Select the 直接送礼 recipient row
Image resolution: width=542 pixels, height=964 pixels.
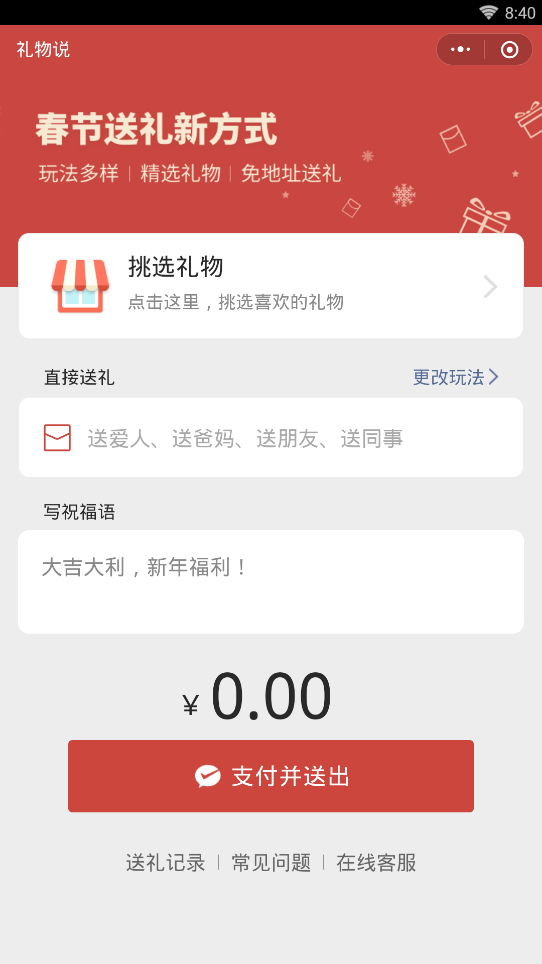271,437
